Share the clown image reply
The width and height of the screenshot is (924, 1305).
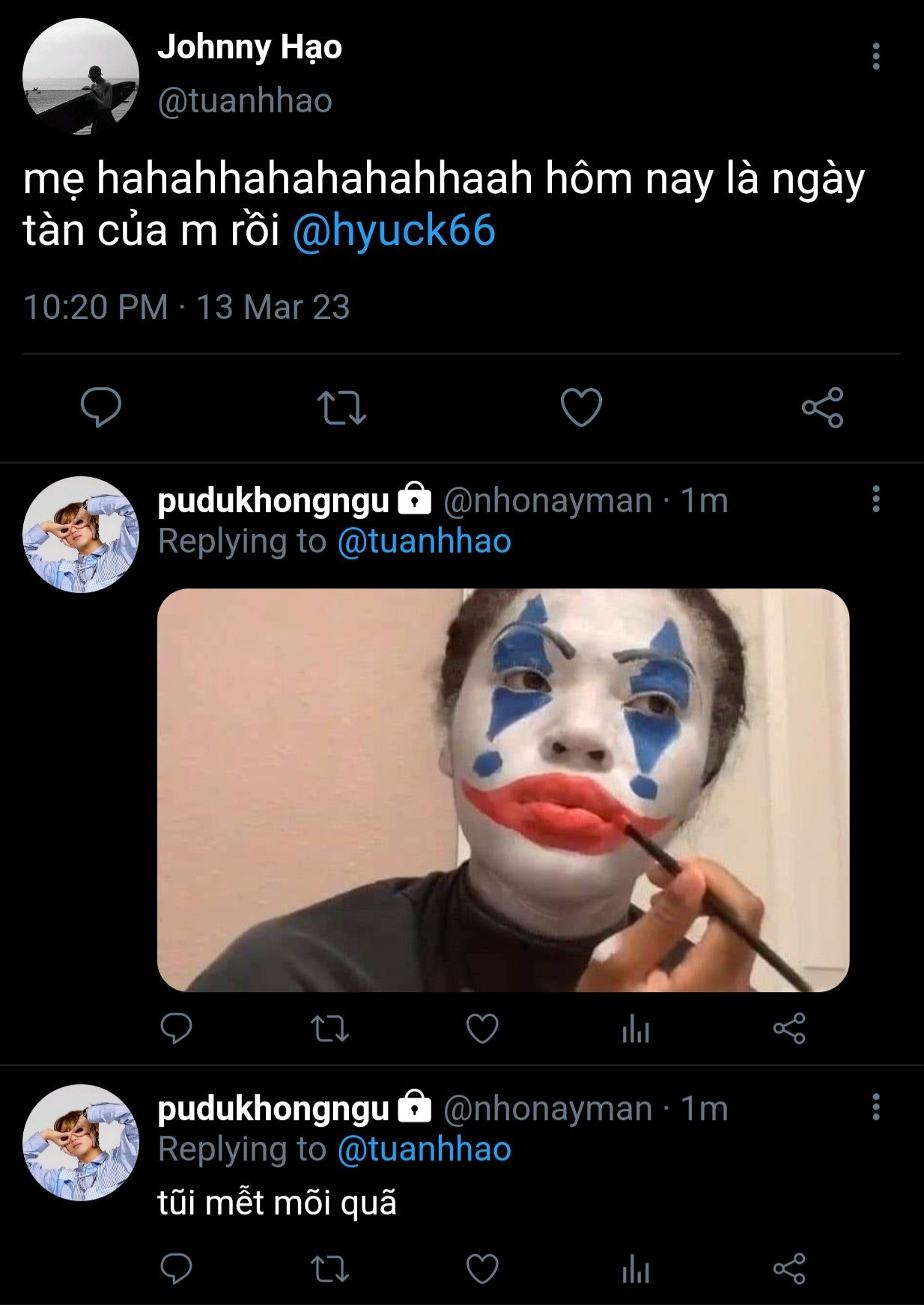(x=789, y=1029)
